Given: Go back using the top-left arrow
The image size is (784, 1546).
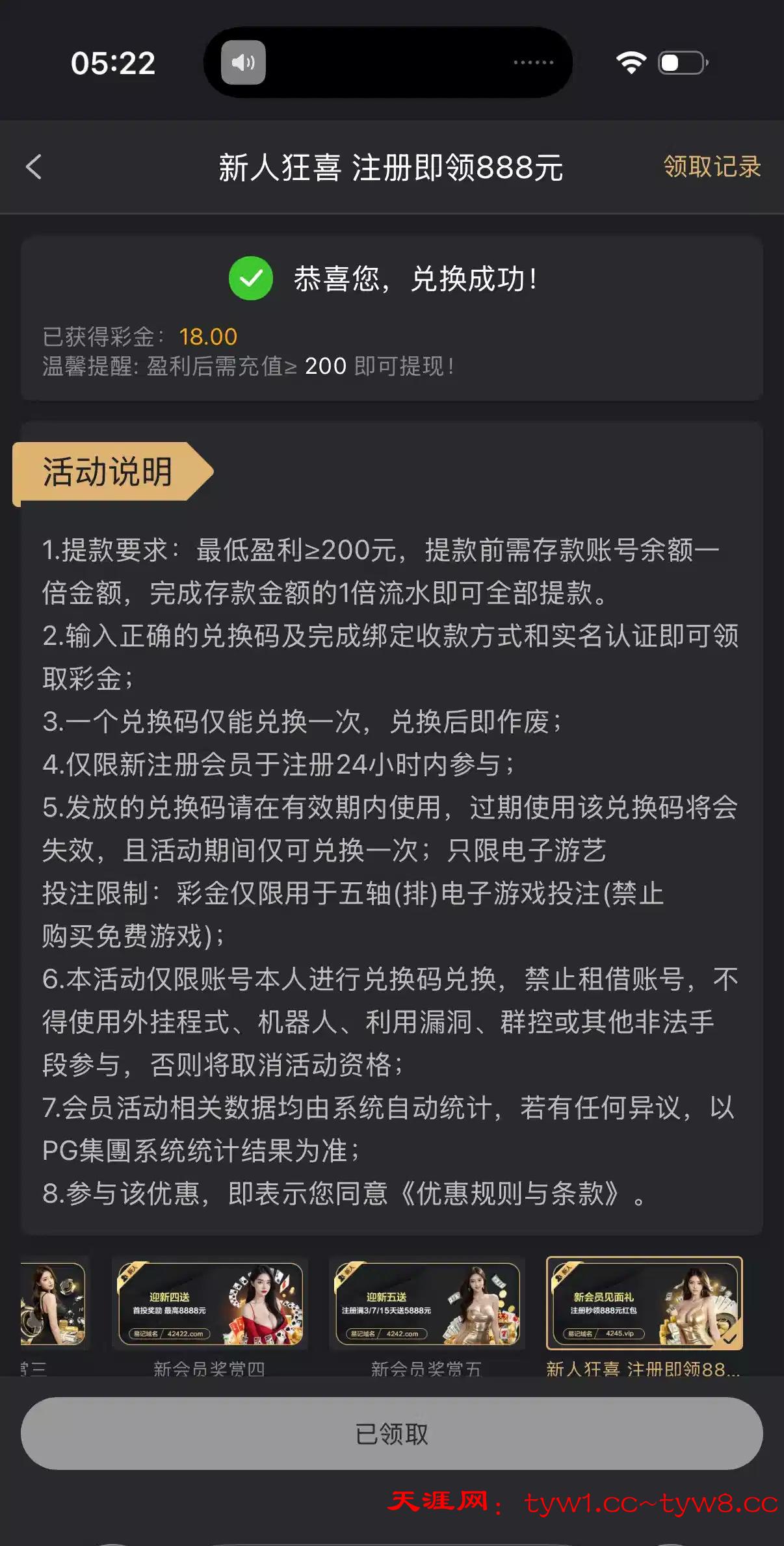Looking at the screenshot, I should pyautogui.click(x=34, y=167).
